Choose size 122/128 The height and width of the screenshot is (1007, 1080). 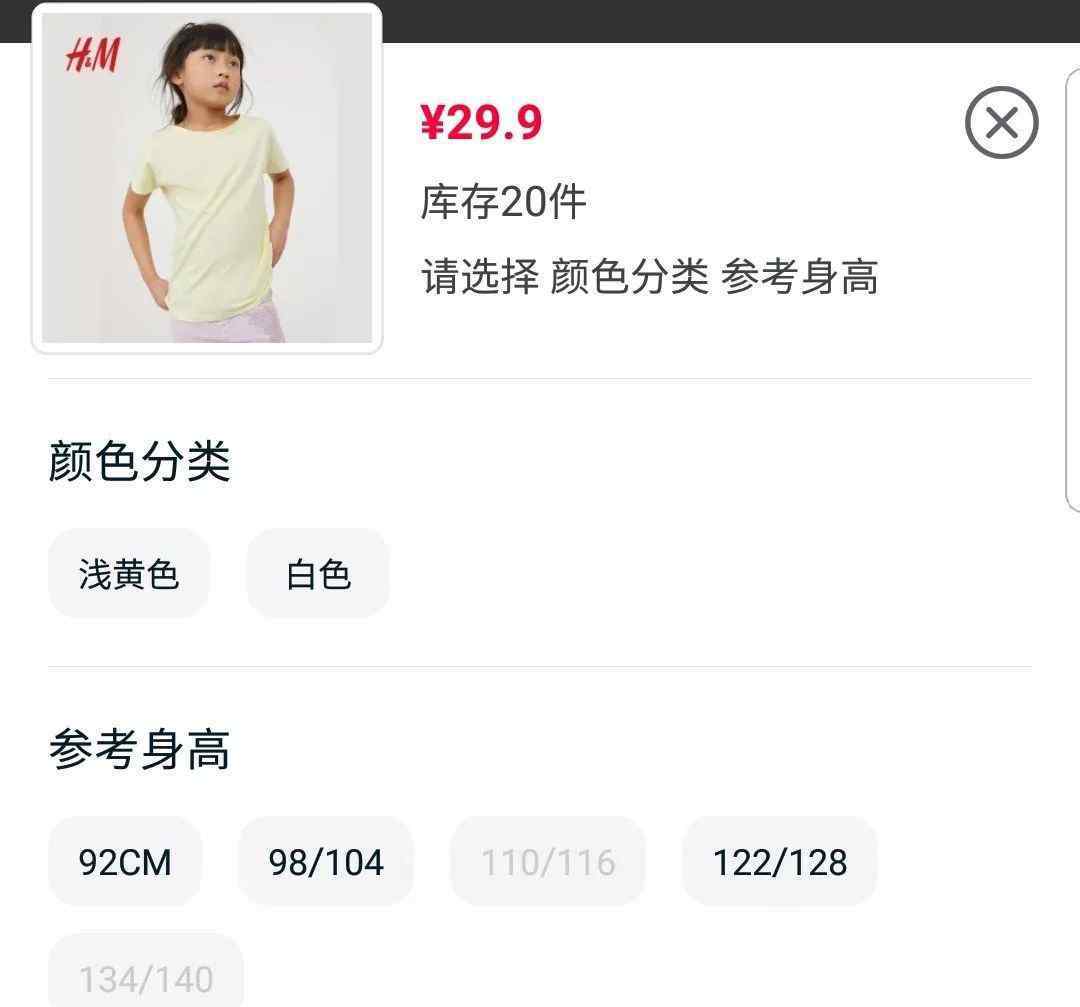pos(779,862)
